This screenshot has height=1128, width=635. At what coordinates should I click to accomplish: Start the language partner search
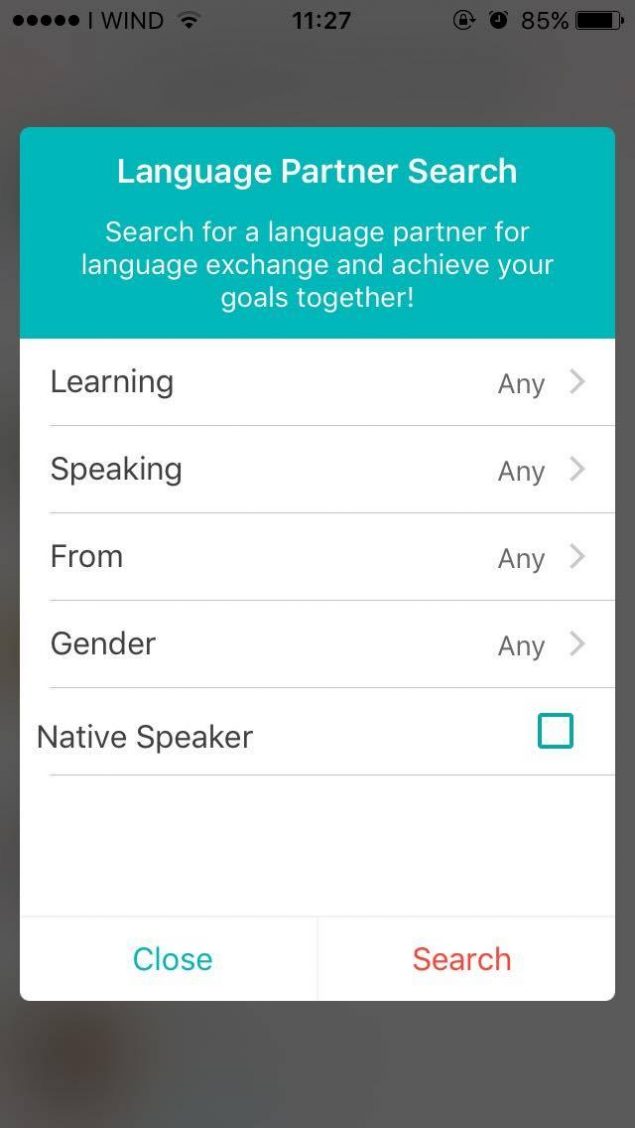[x=462, y=959]
